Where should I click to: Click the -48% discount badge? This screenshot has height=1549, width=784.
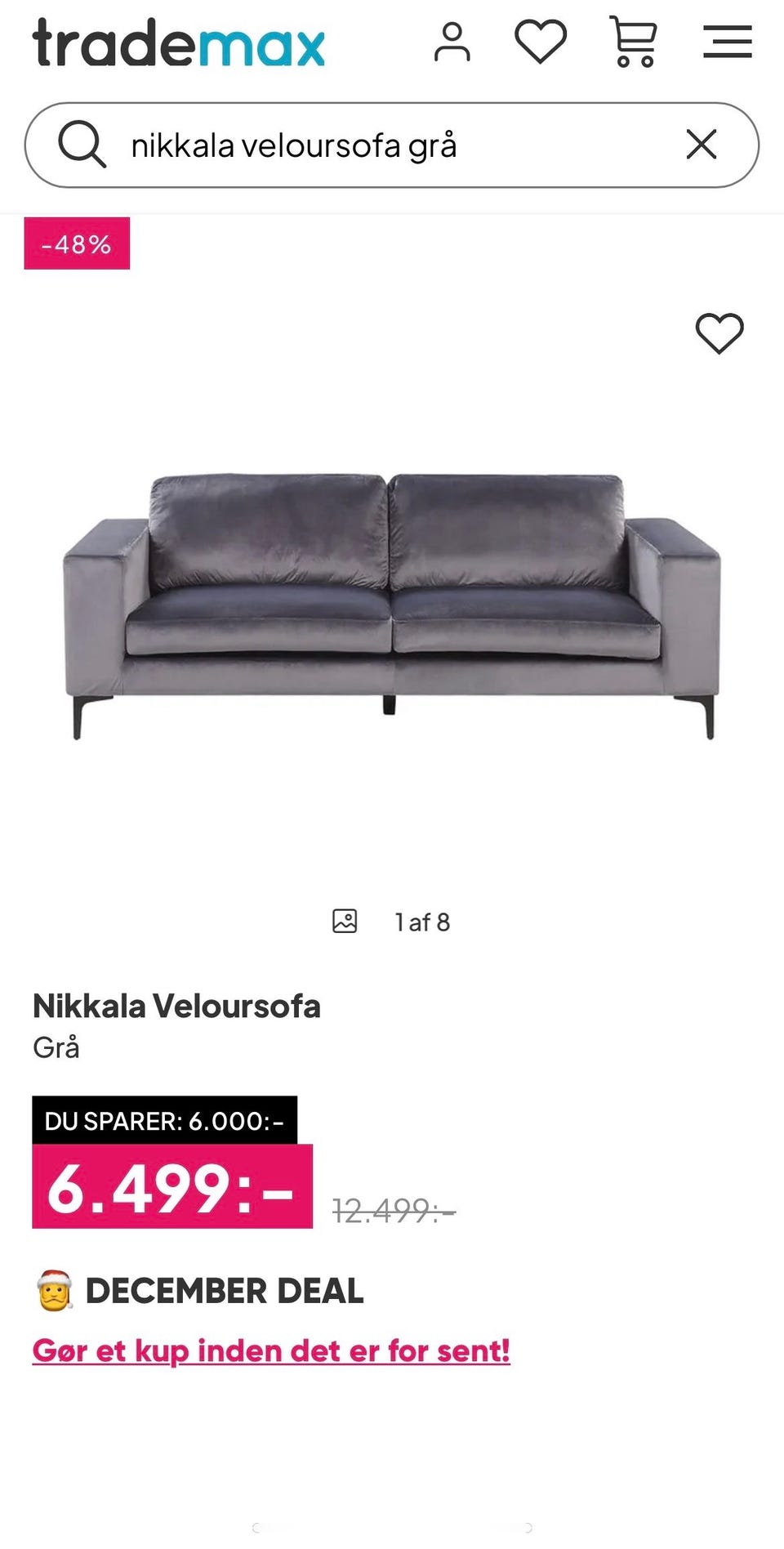click(x=77, y=243)
